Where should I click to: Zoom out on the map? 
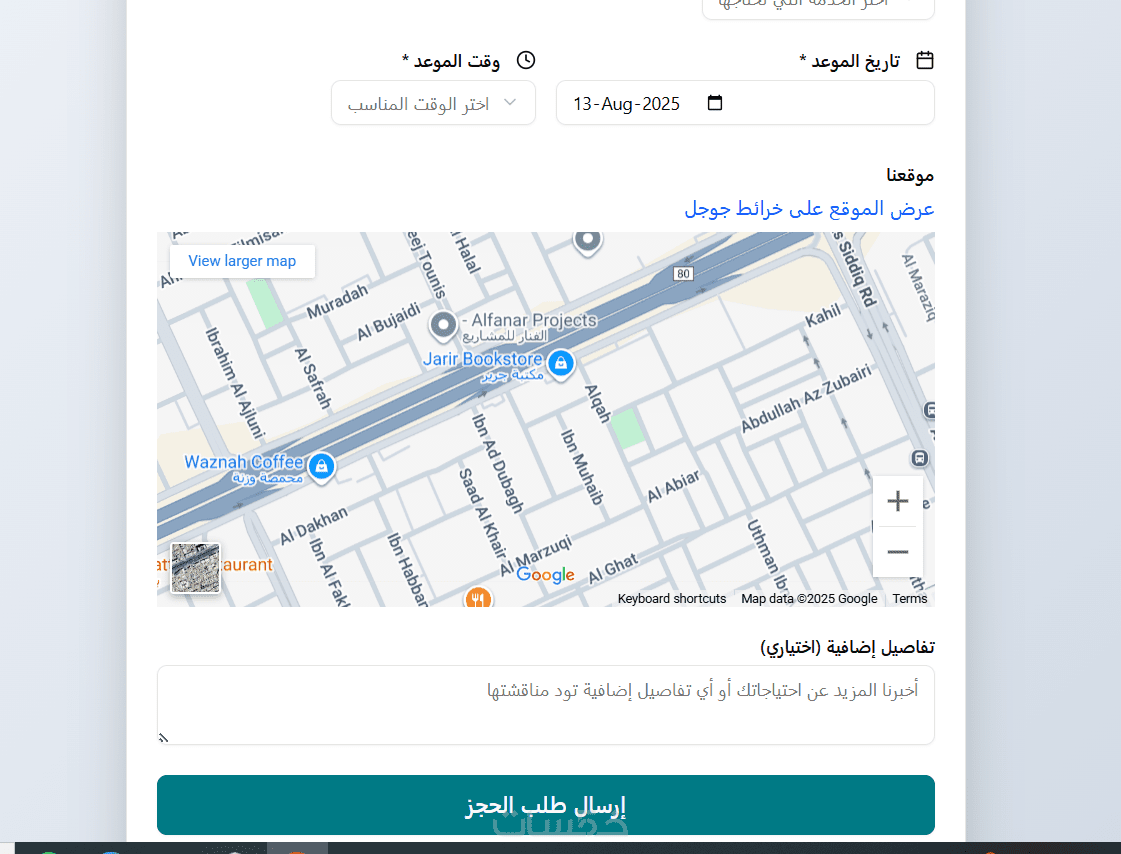pos(897,552)
